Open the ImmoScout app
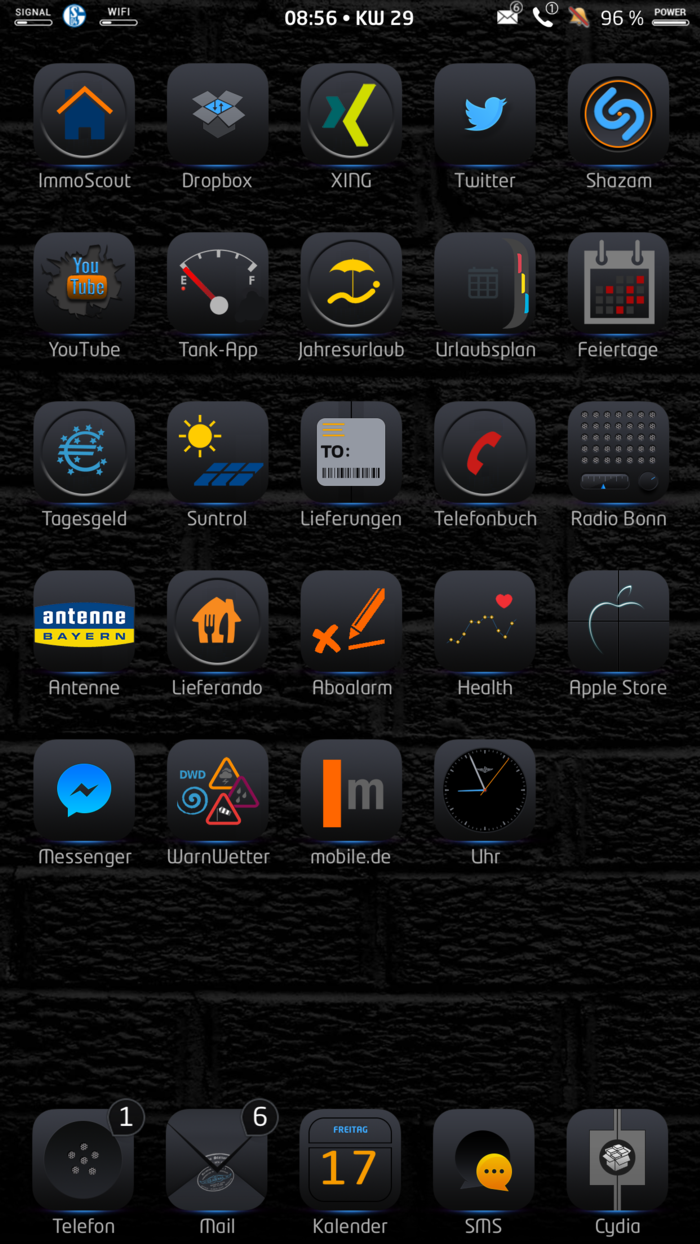The width and height of the screenshot is (700, 1244). pos(84,114)
